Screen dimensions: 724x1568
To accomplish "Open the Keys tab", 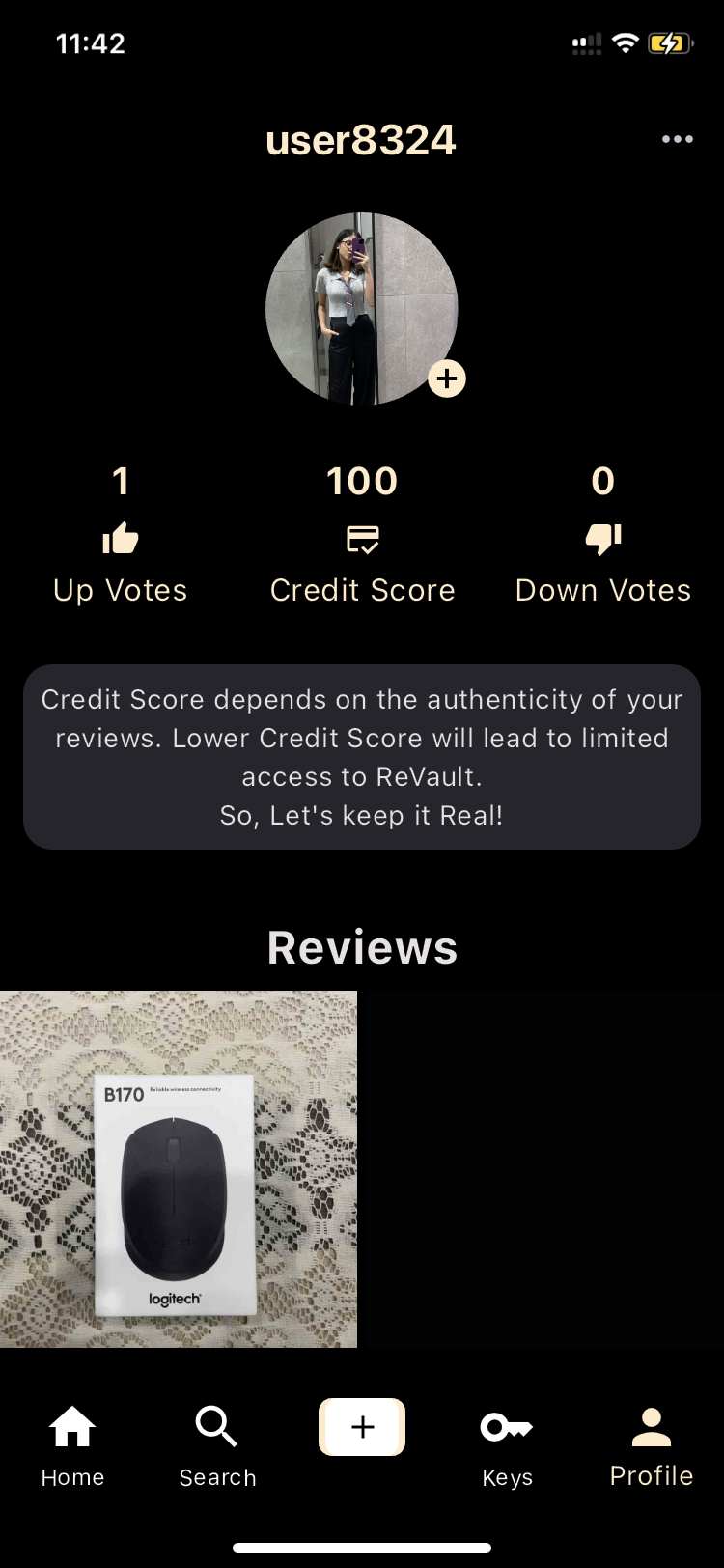I will [507, 1445].
